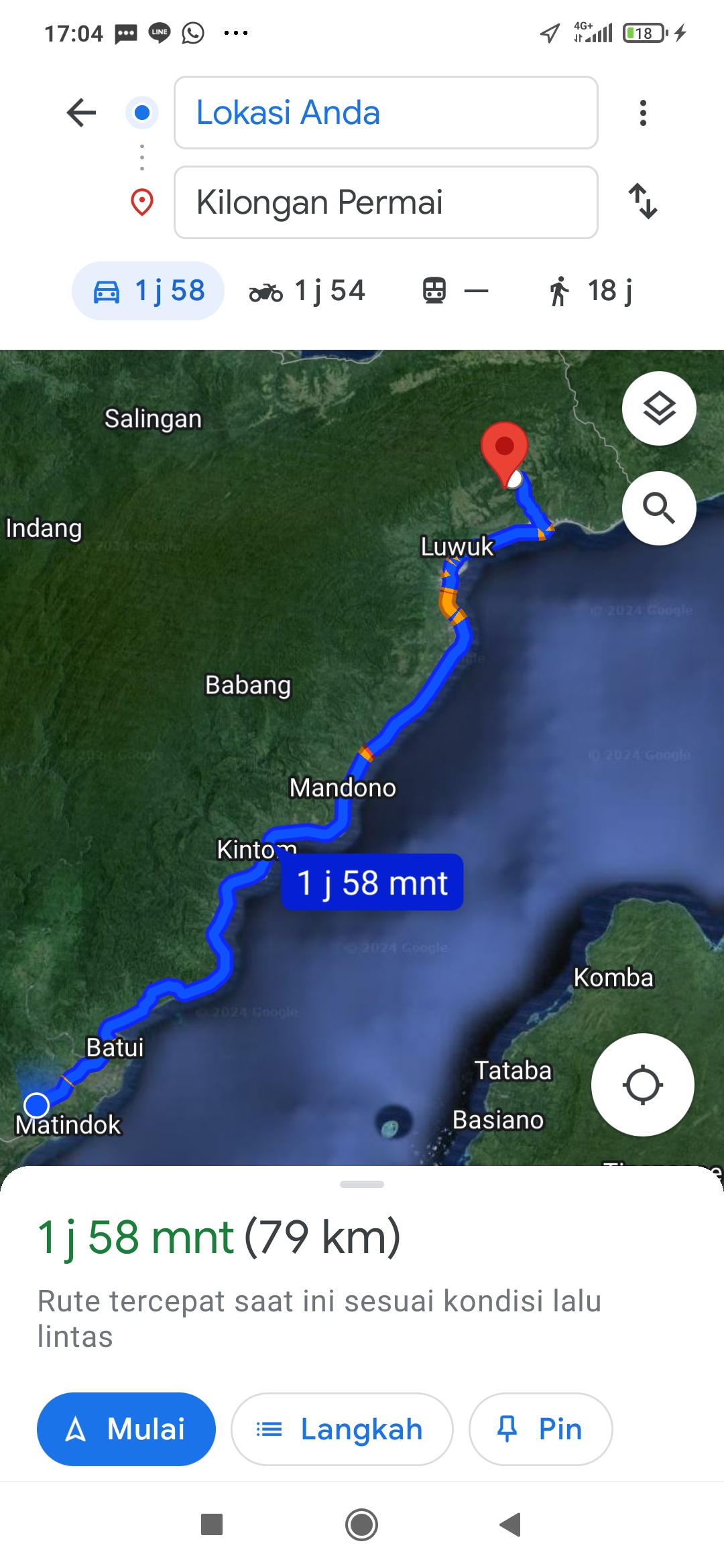
Task: Tap the 1 j 58 mnt route label
Action: [x=372, y=883]
